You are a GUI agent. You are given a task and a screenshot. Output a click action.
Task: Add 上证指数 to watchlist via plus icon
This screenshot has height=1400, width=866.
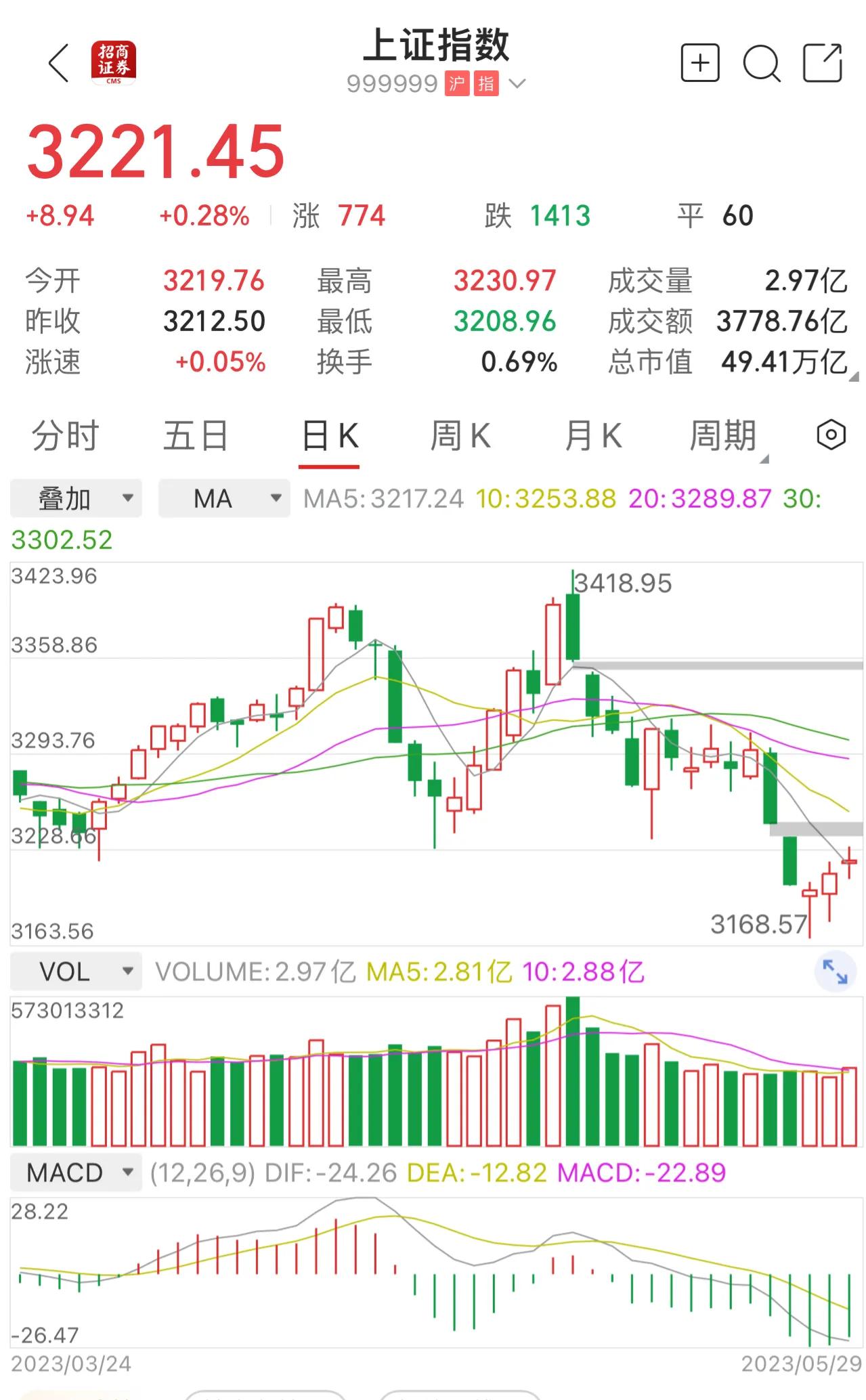pos(701,62)
